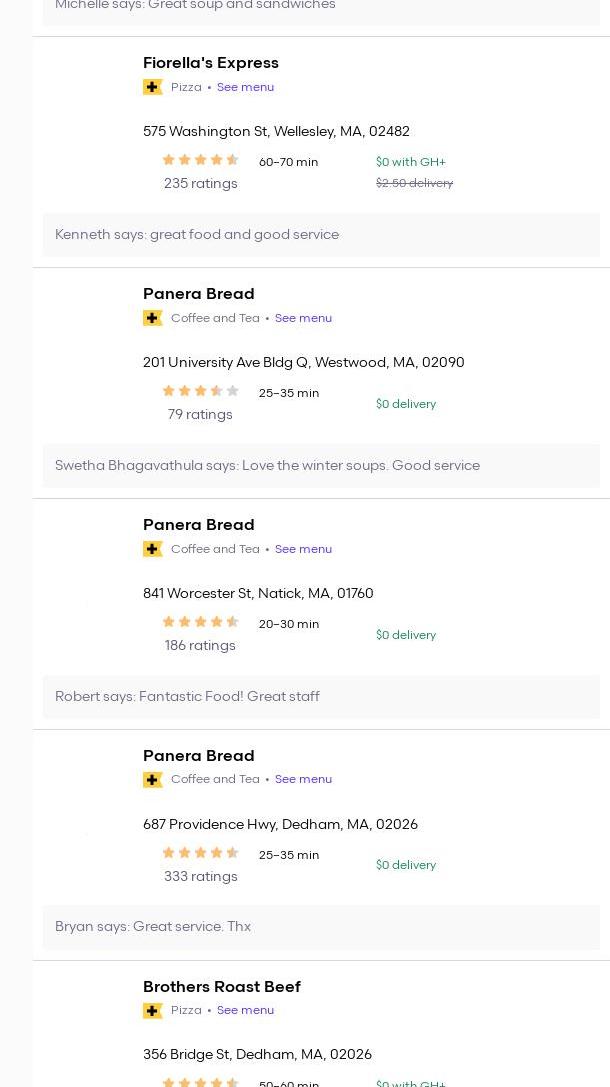See menu for Panera Bread in Westwood
This screenshot has height=1087, width=610.
click(303, 318)
